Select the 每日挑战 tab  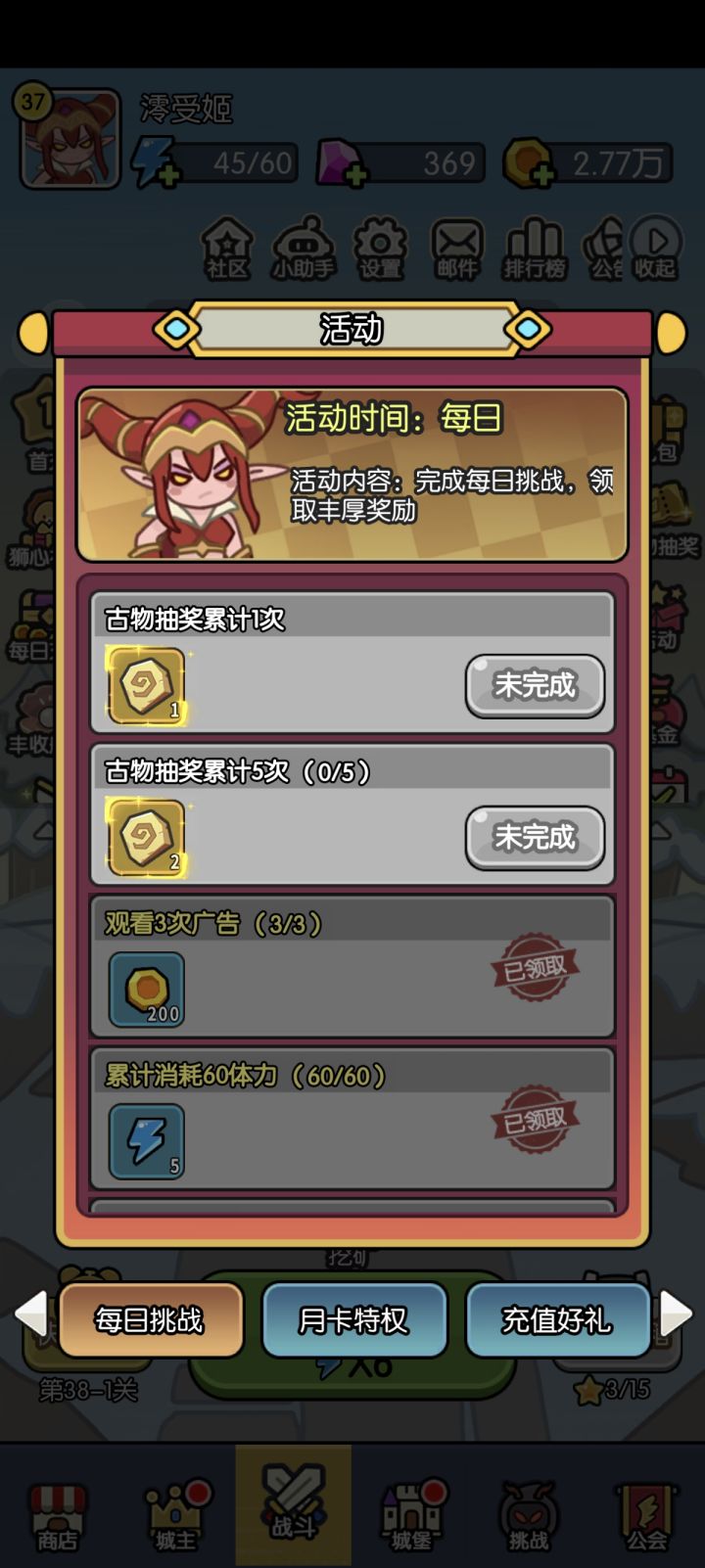point(149,1320)
